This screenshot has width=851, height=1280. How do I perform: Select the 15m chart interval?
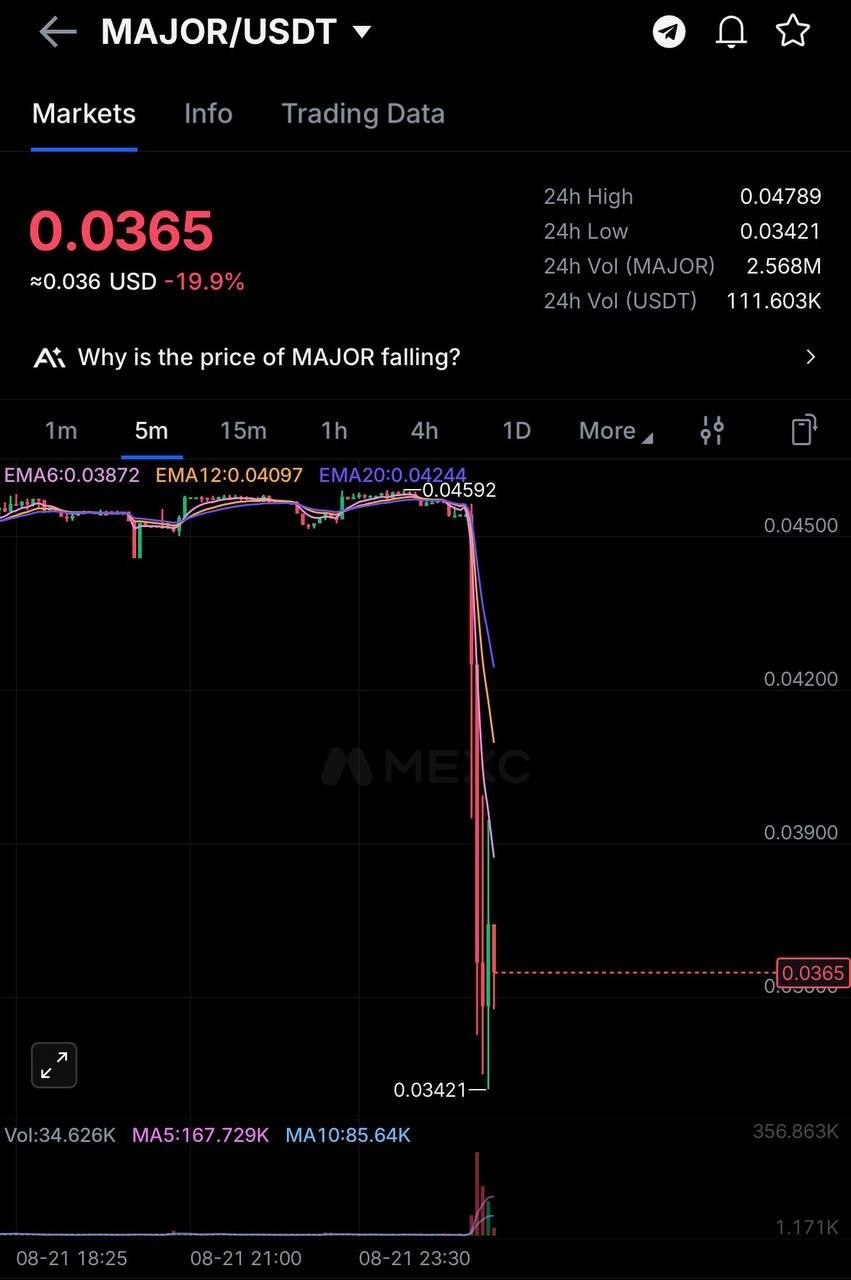coord(243,431)
